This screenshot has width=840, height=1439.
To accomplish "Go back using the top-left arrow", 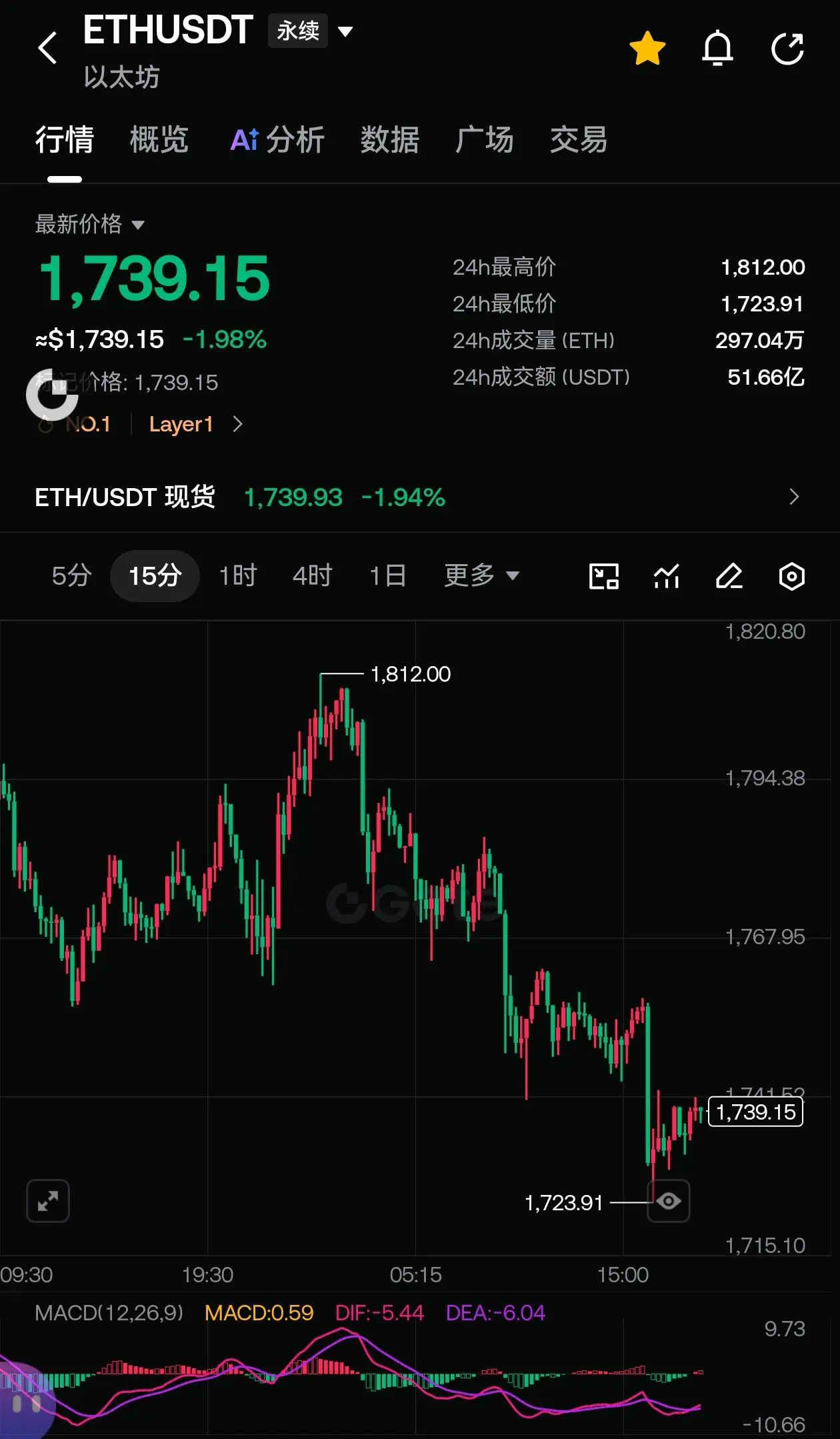I will [47, 48].
